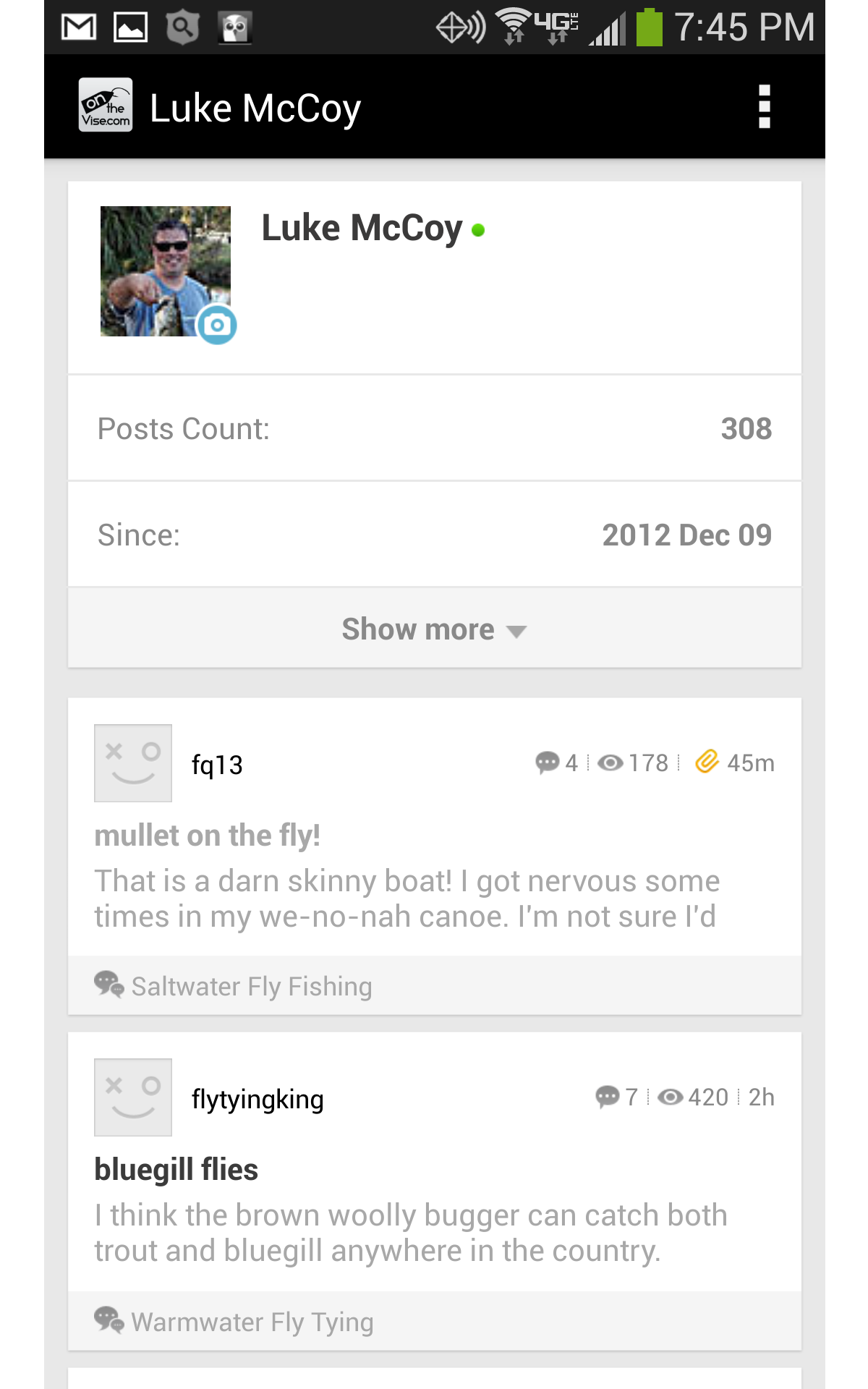
Task: Tap the OnTheVise app logo
Action: (106, 106)
